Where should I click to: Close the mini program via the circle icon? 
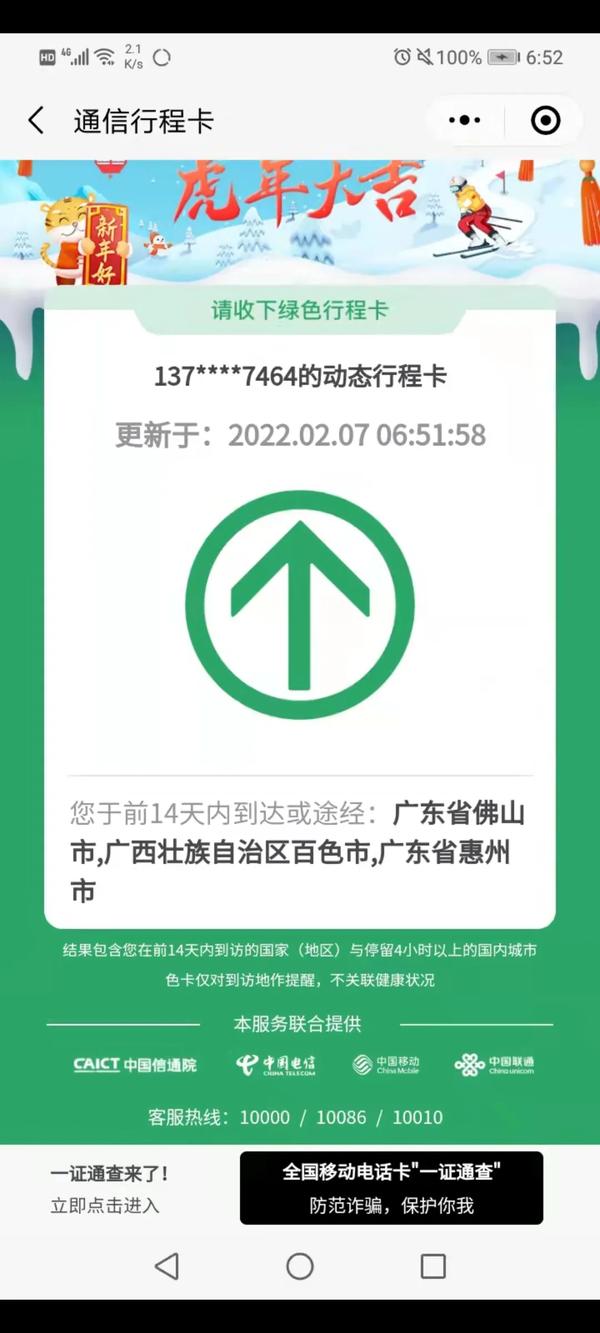tap(545, 121)
